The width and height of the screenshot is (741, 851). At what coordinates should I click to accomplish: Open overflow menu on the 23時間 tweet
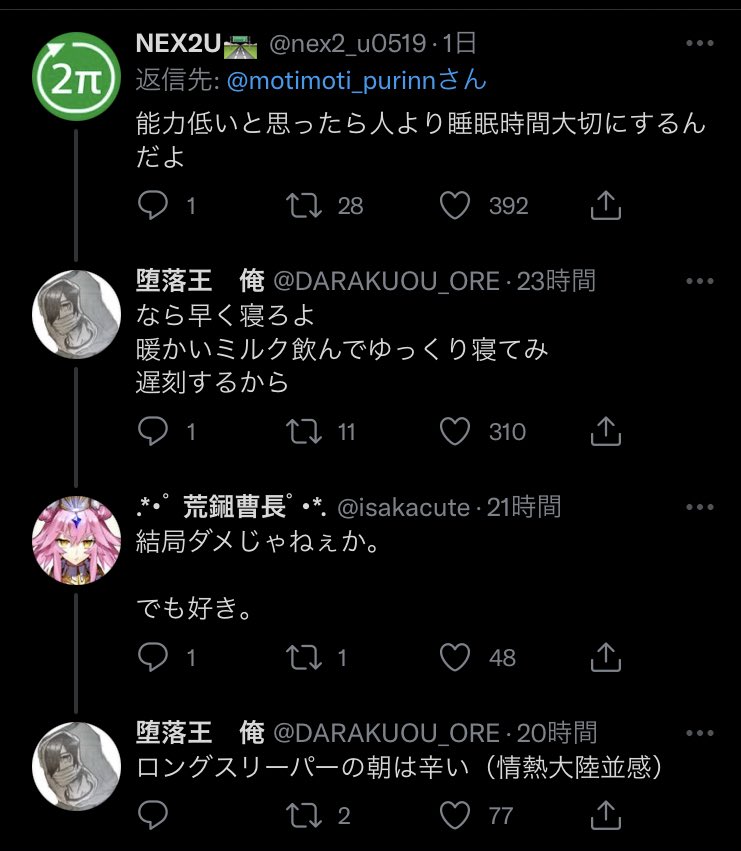(699, 282)
